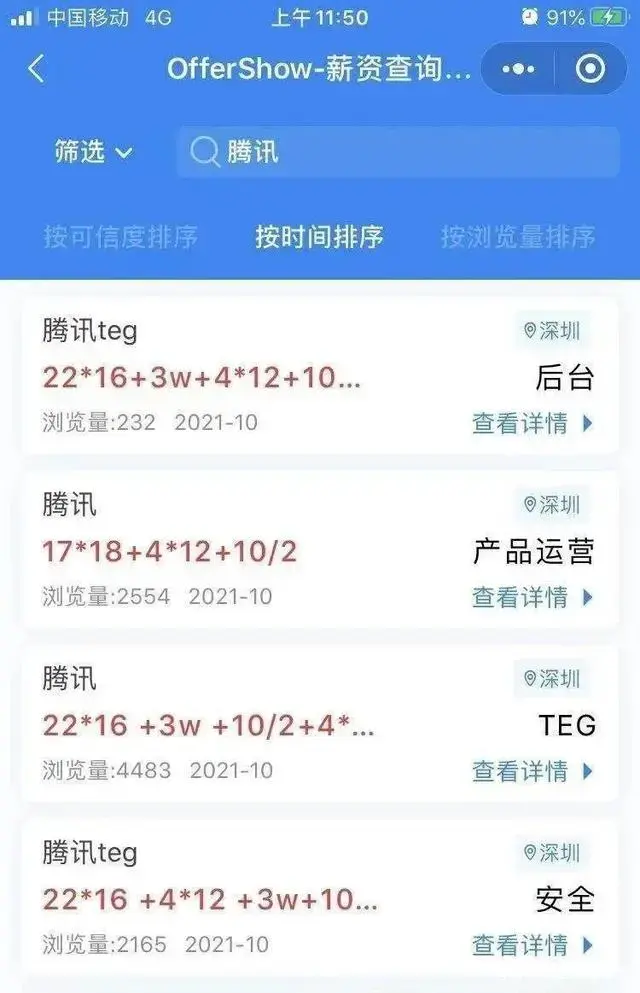Open 查看详情 for the 产品运营 offer
640x993 pixels.
(532, 597)
